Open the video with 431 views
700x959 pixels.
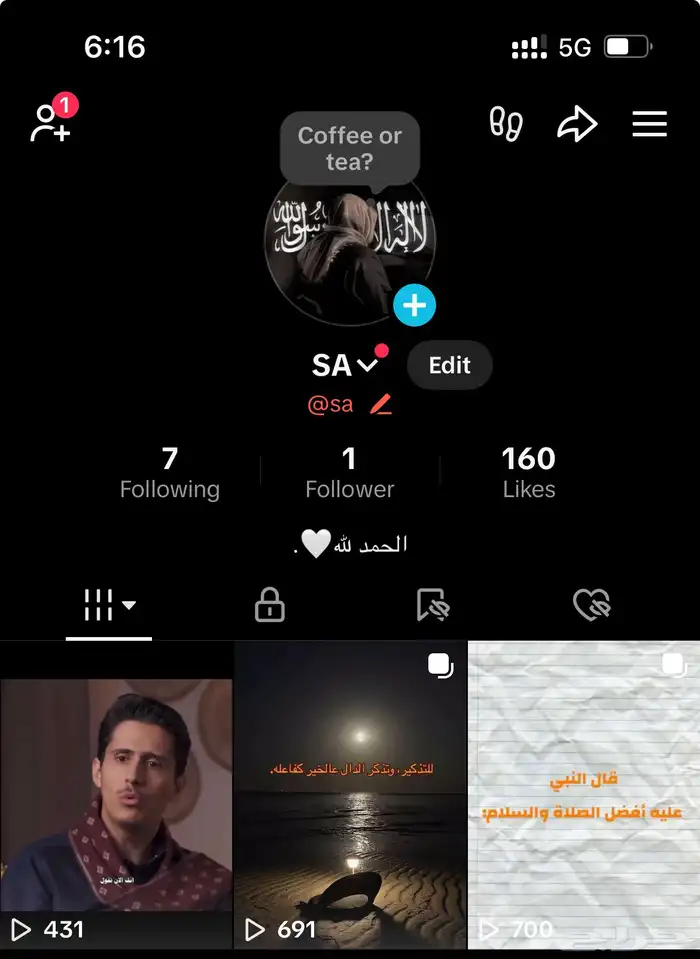[116, 795]
